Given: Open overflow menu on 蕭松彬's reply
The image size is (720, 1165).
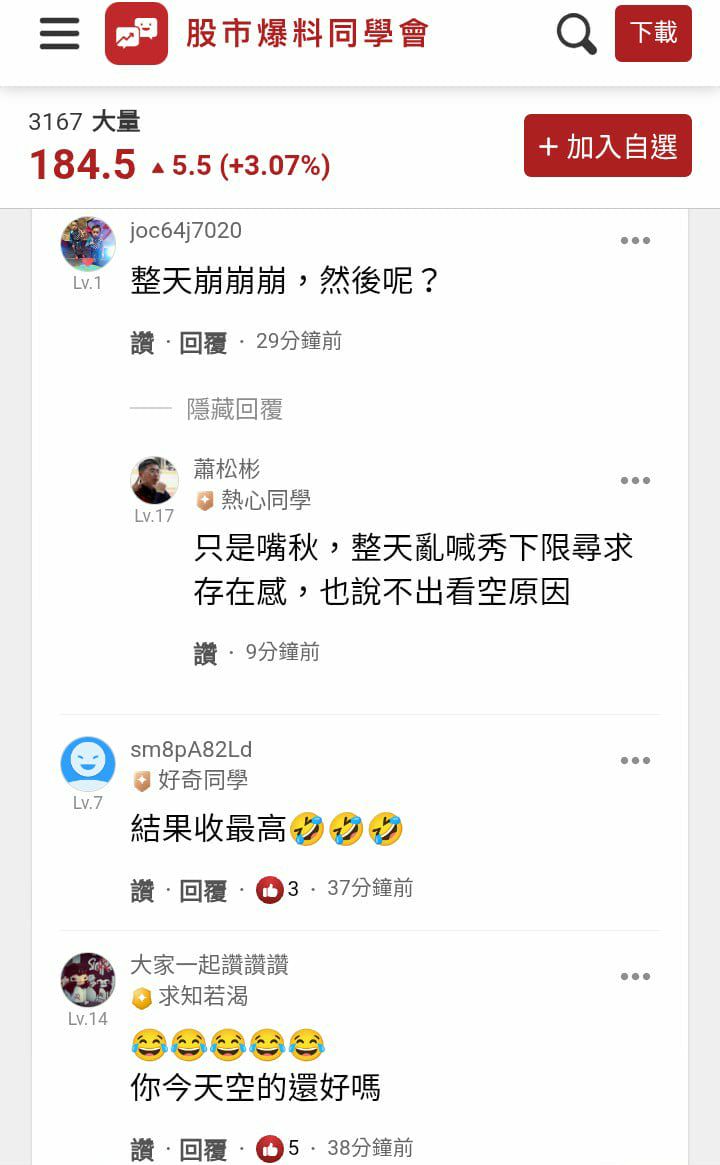Looking at the screenshot, I should point(635,481).
